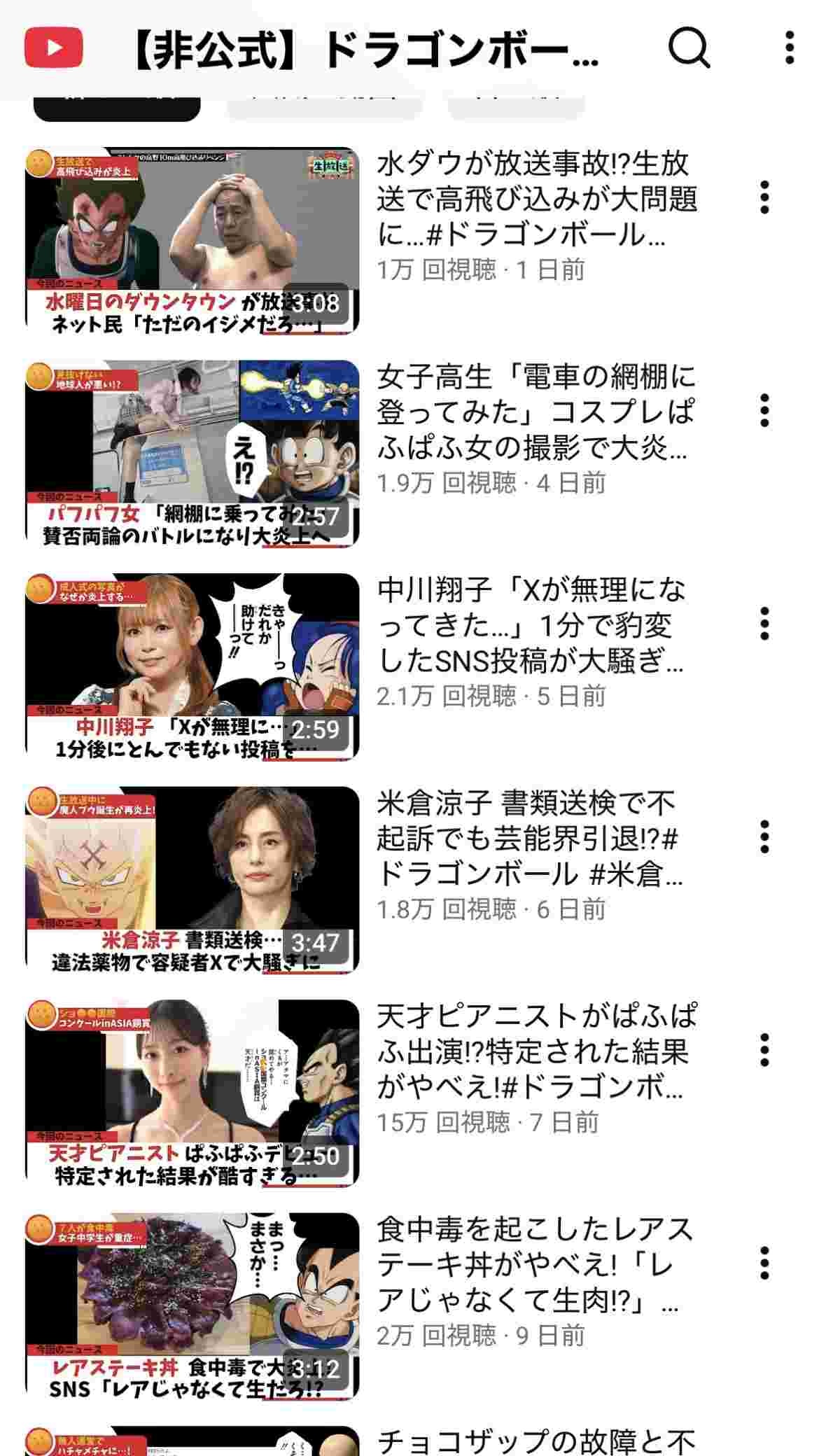Screen dimensions: 840x1456
Task: Open options for the レアステーキ丼 video
Action: coord(764,1263)
